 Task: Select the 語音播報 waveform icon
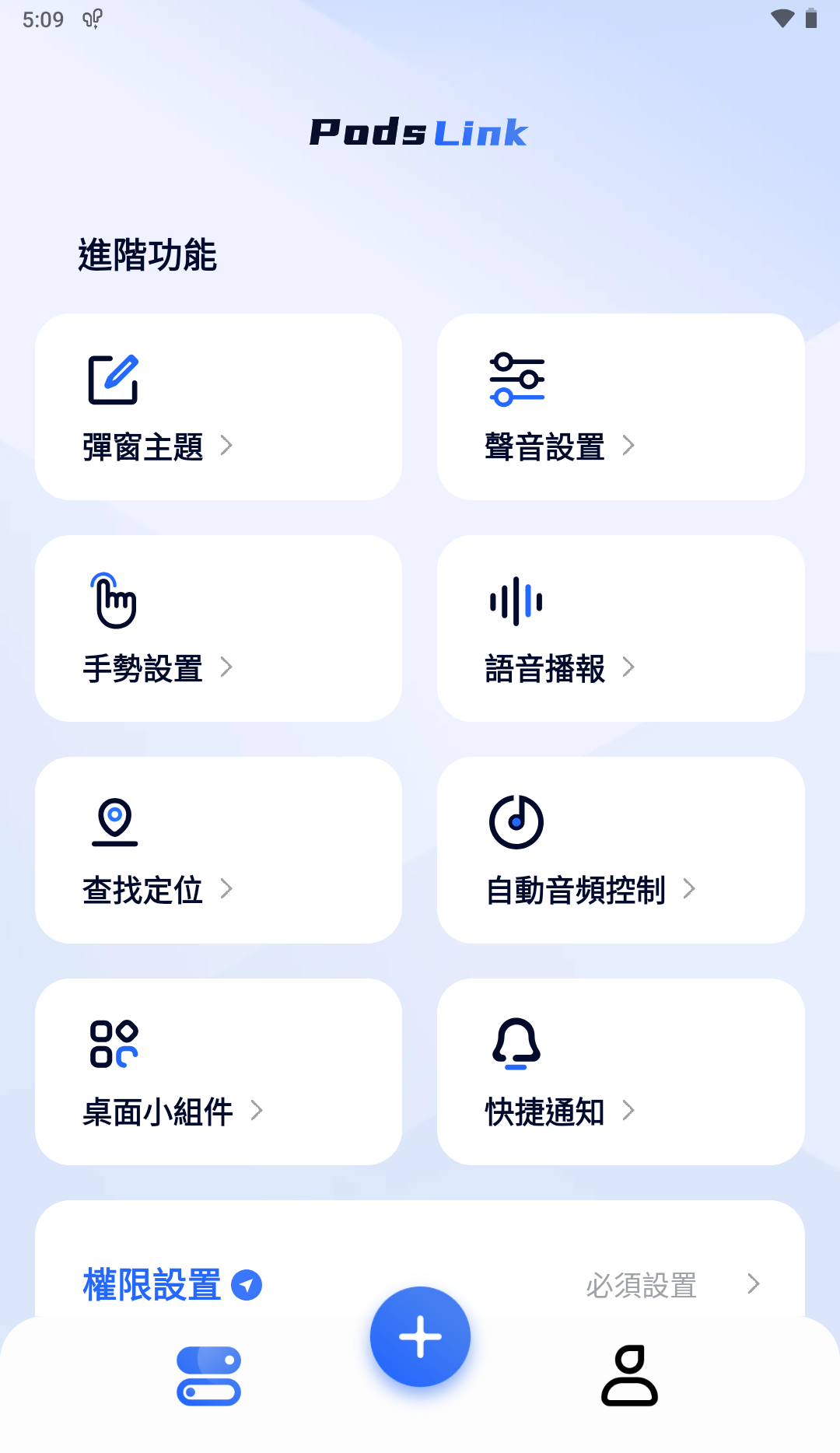[516, 599]
